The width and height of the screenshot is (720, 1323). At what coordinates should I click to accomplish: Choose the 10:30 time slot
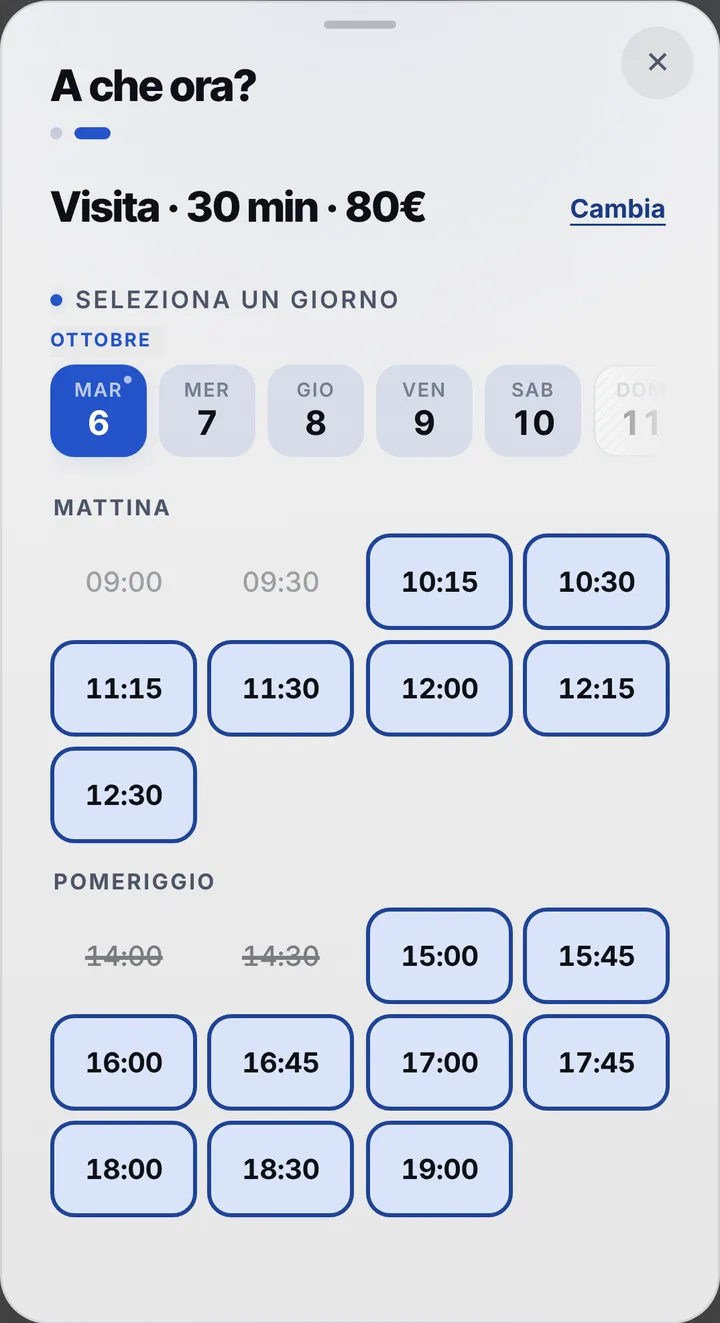596,582
